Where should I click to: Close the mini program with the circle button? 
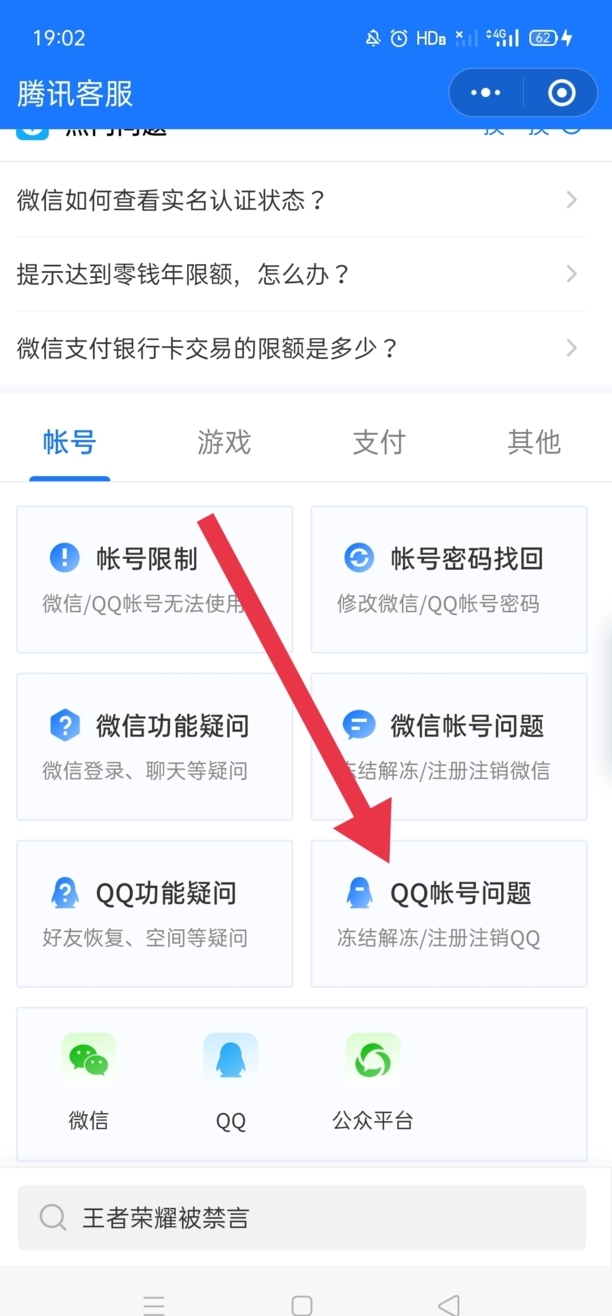tap(562, 93)
